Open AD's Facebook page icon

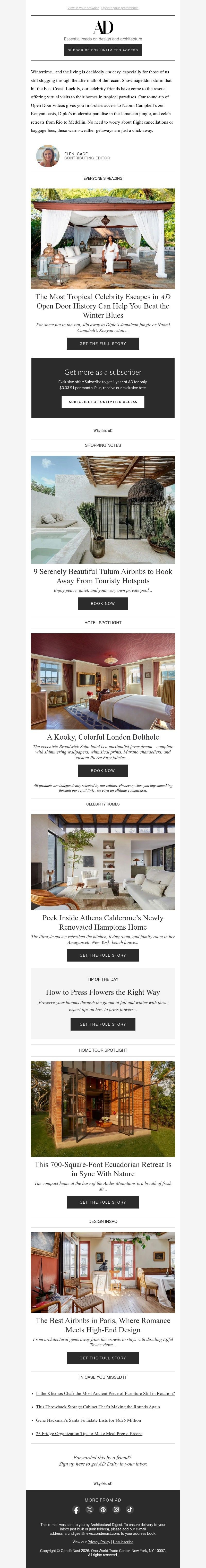[x=76, y=1510]
